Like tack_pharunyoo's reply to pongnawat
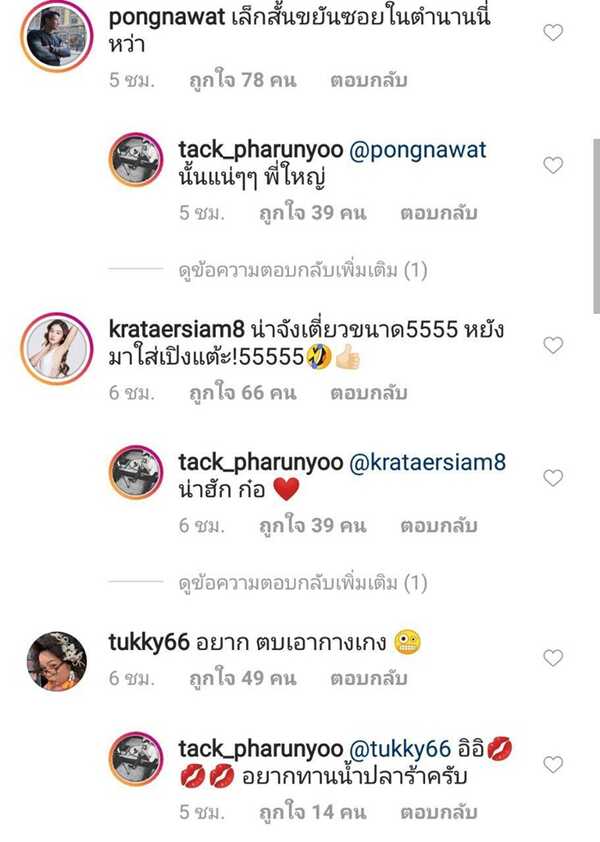 click(552, 165)
